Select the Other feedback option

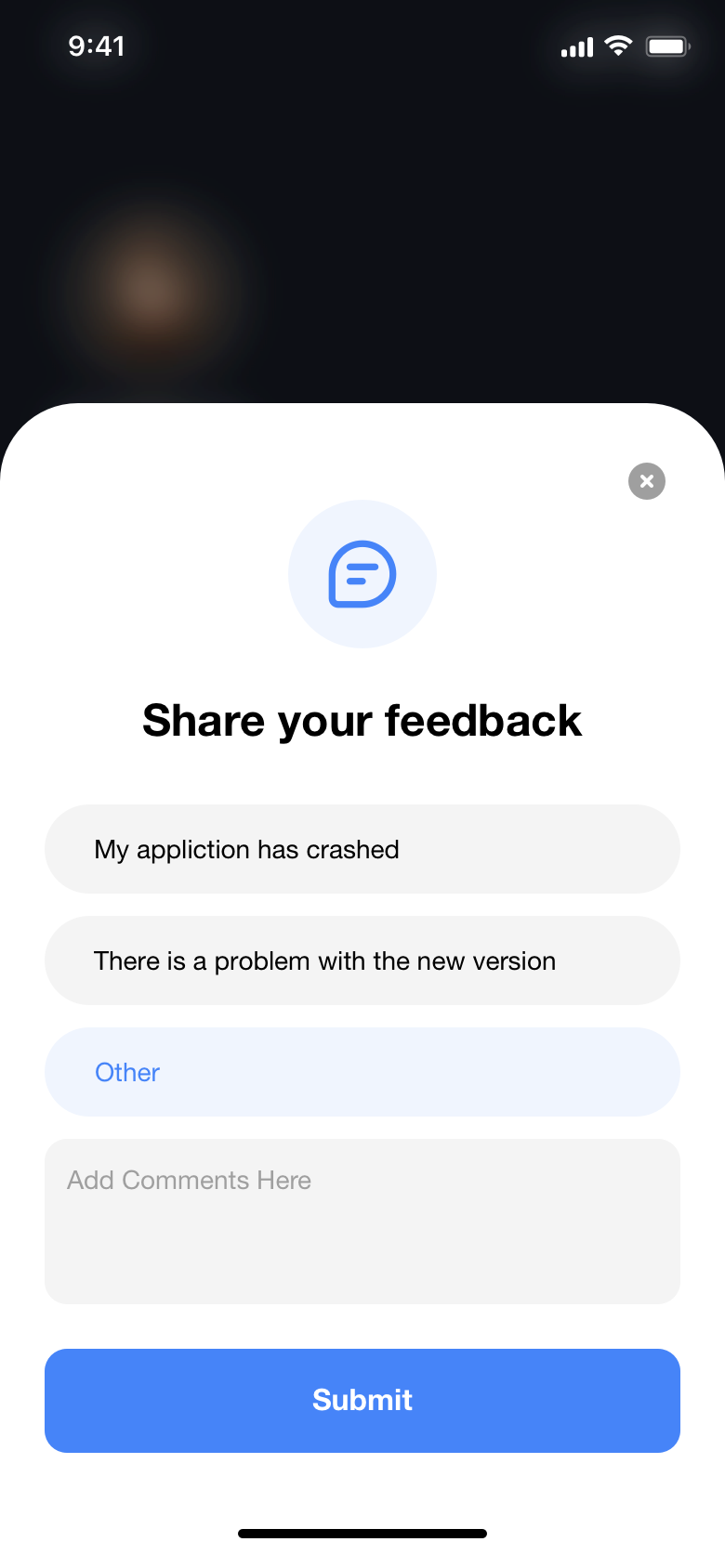[x=362, y=1072]
